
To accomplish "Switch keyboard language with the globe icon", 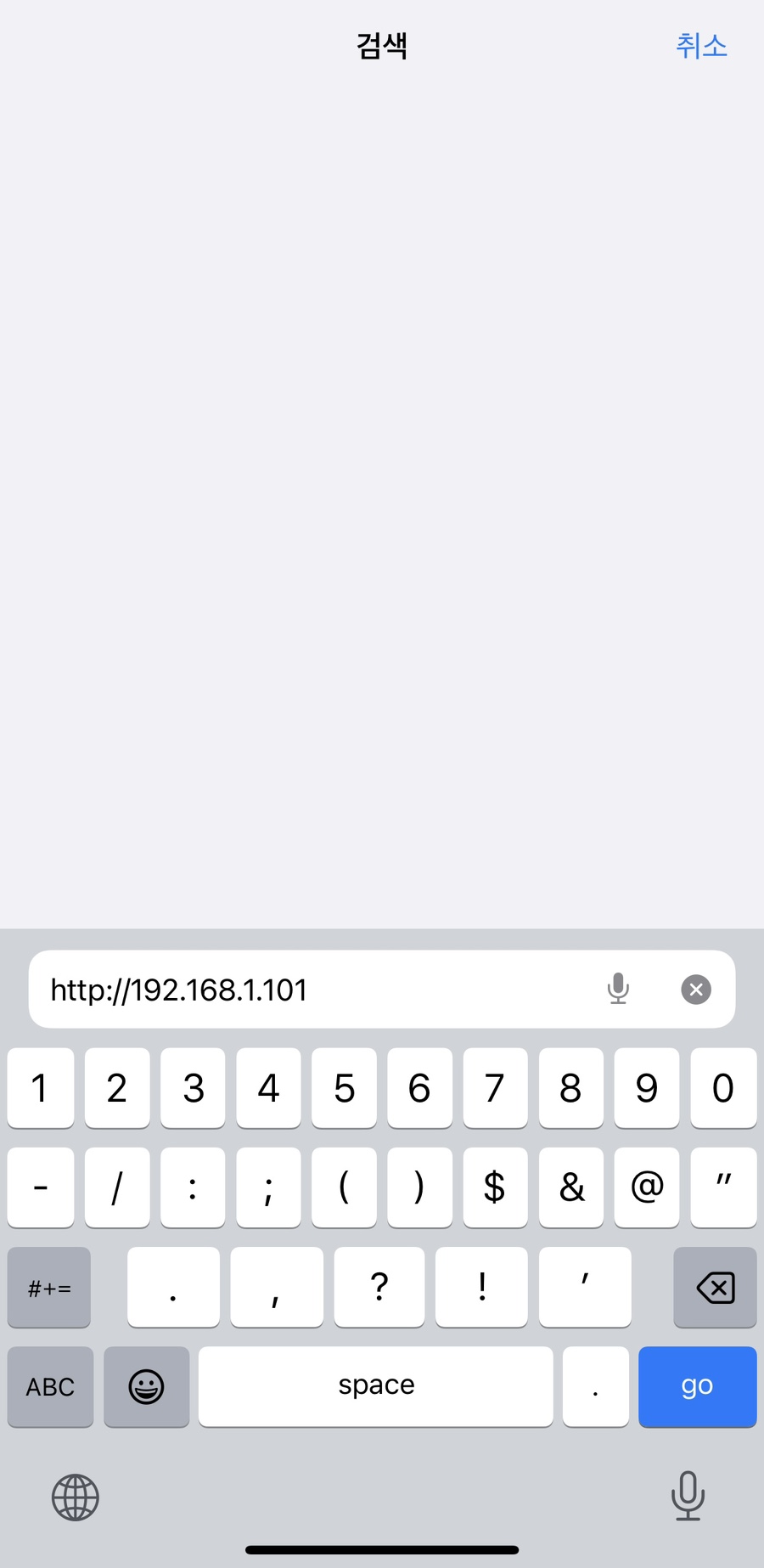I will coord(76,1497).
